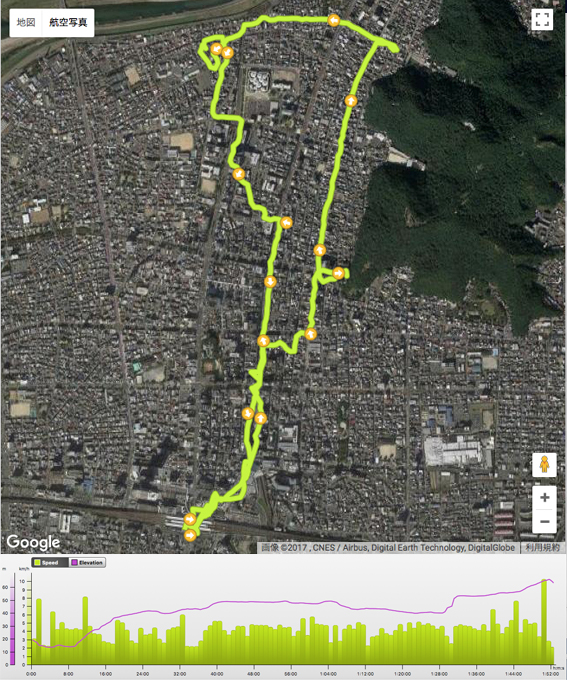The width and height of the screenshot is (567, 680).
Task: Zoom in on the map
Action: 544,497
